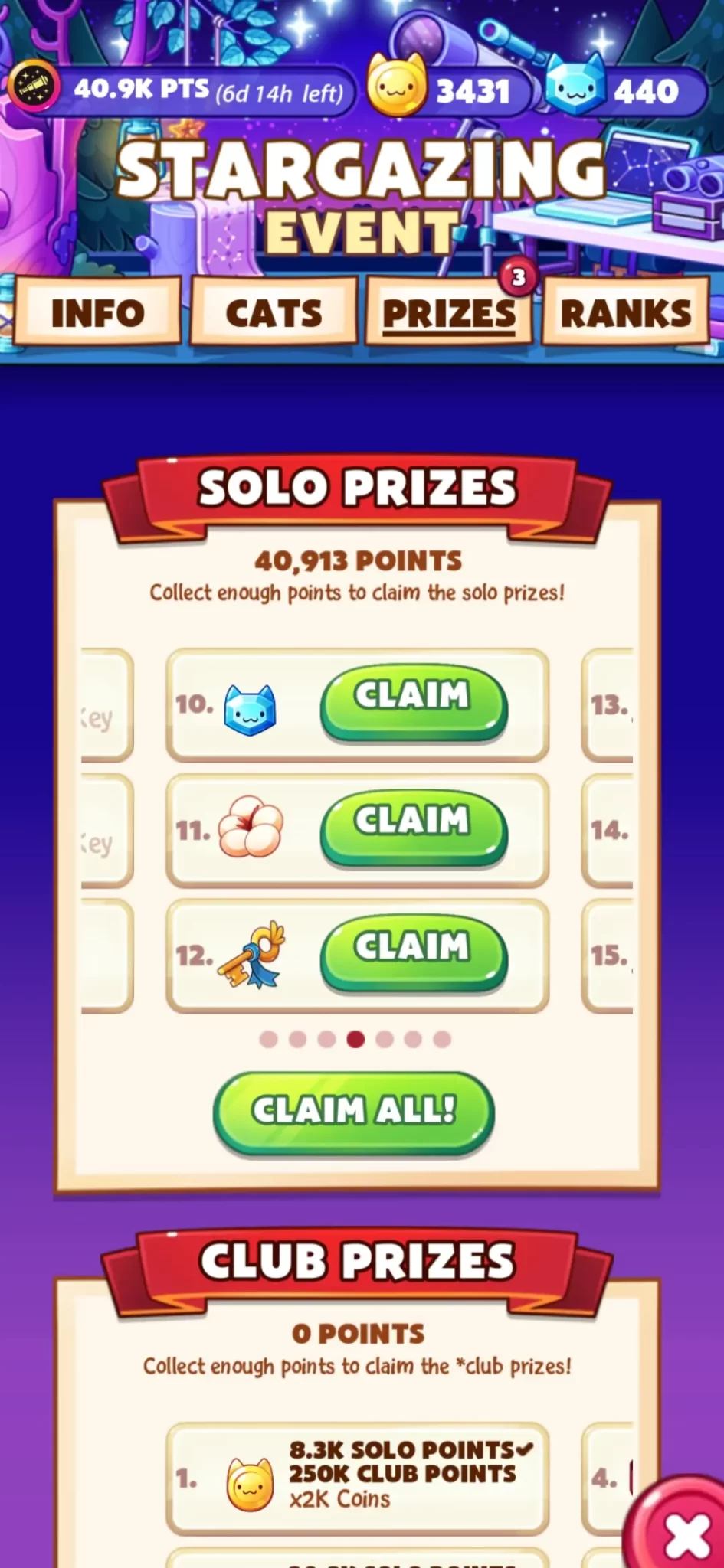Open the gold coins balance
Viewport: 724px width, 1568px height.
click(x=448, y=90)
